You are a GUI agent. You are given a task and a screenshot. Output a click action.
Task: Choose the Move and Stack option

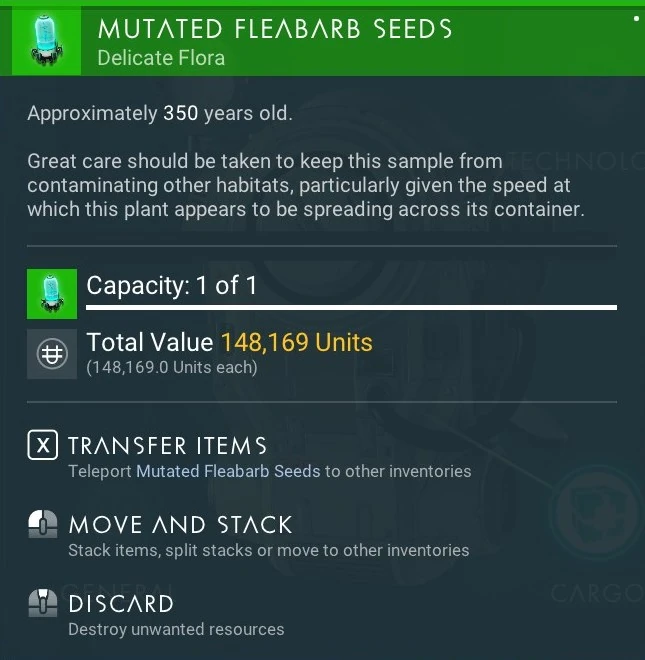tap(179, 525)
